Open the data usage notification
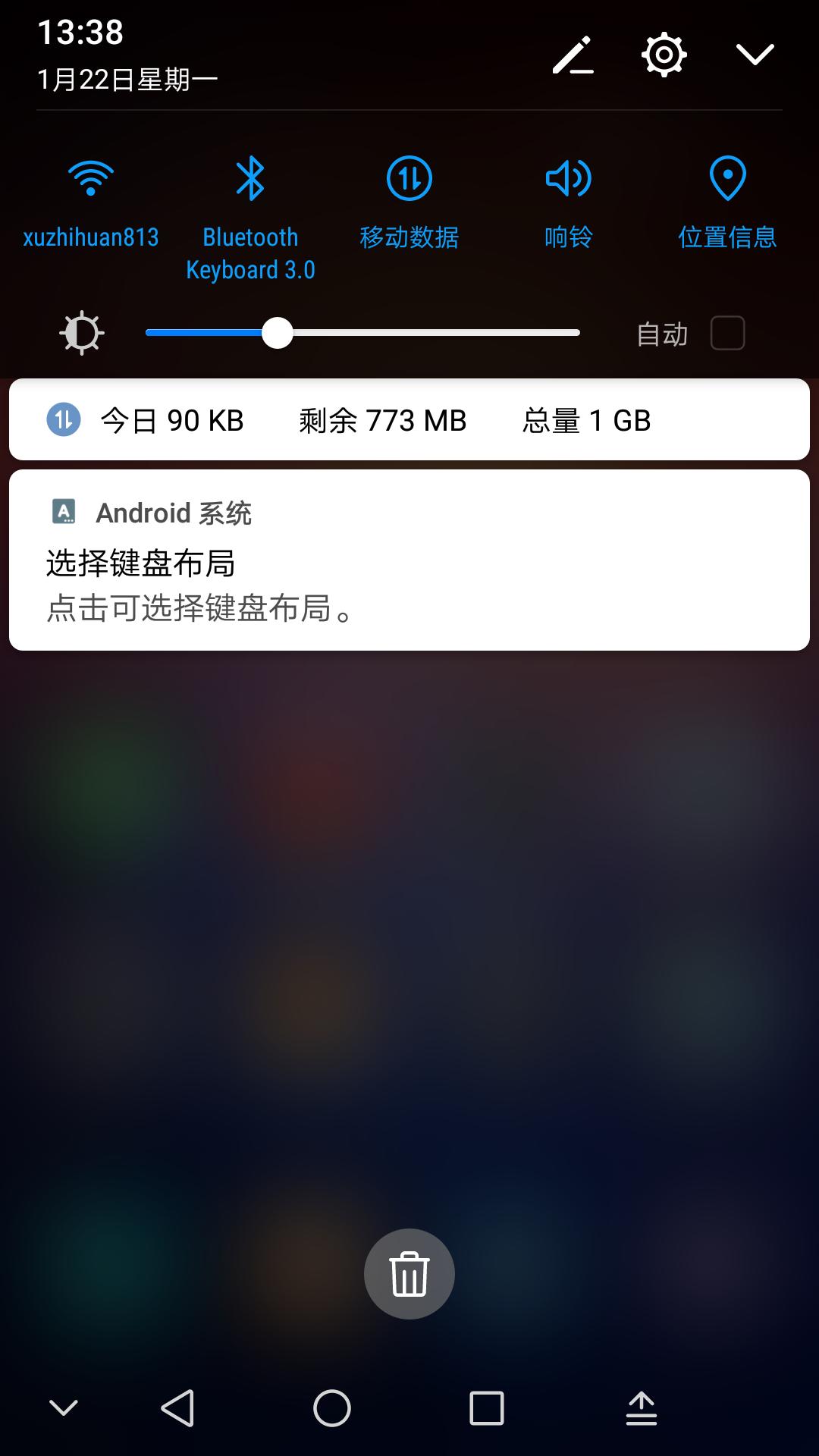Image resolution: width=819 pixels, height=1456 pixels. click(409, 420)
